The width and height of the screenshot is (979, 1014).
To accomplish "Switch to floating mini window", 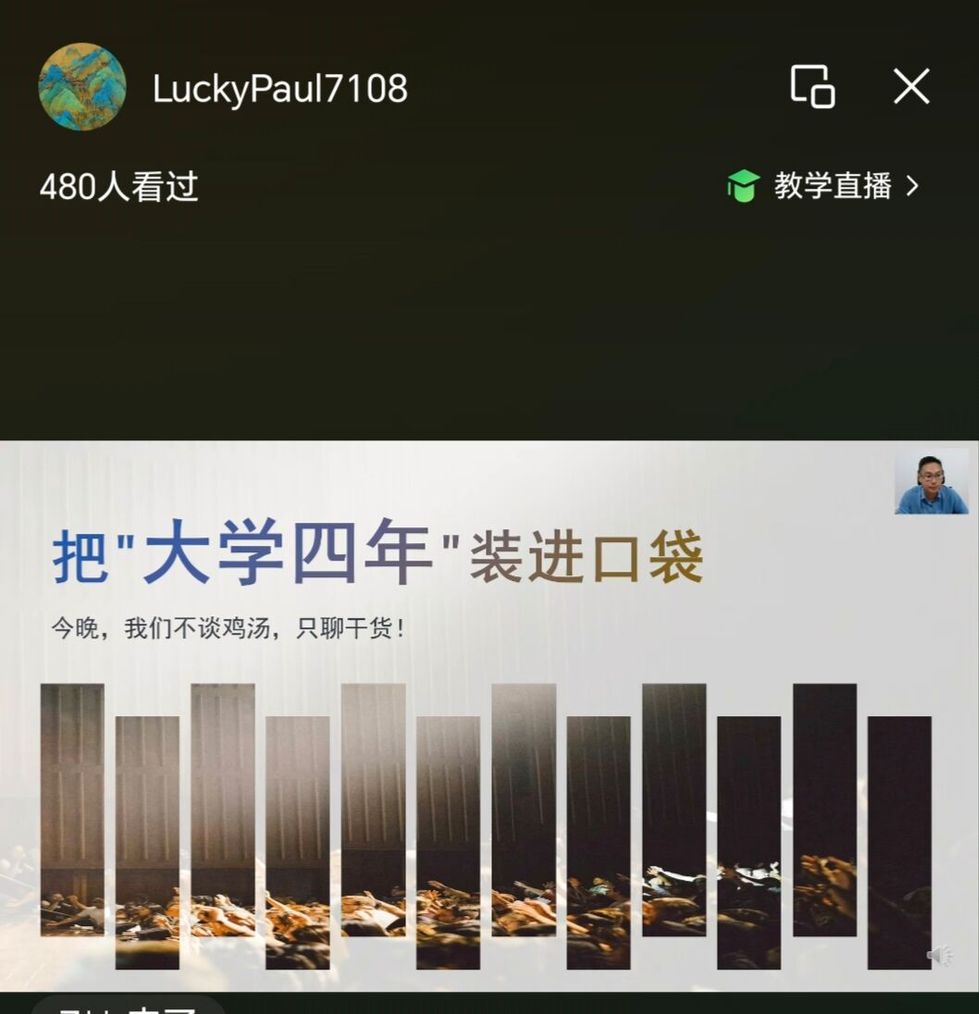I will click(x=812, y=87).
